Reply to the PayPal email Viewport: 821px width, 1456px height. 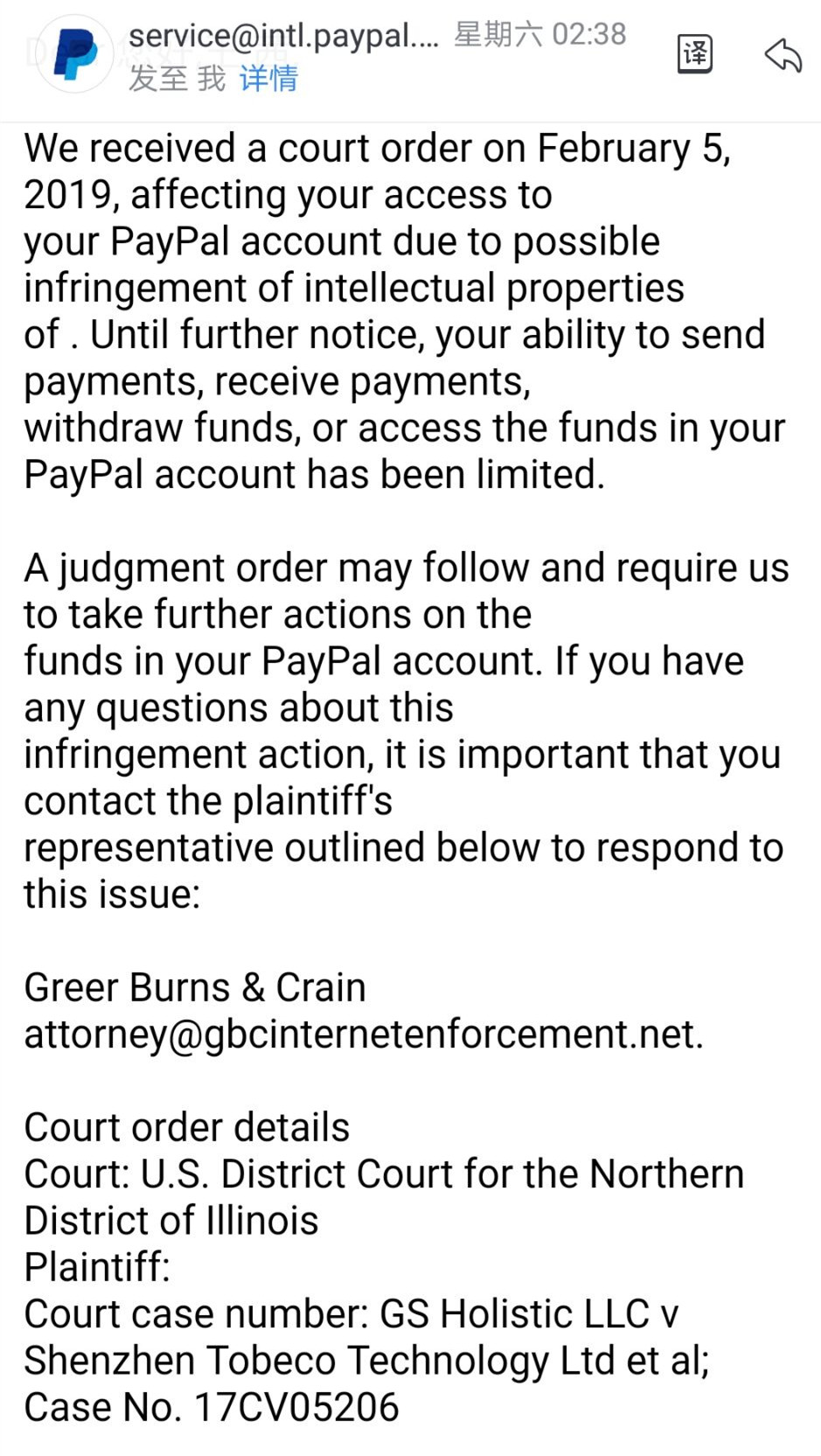tap(783, 54)
